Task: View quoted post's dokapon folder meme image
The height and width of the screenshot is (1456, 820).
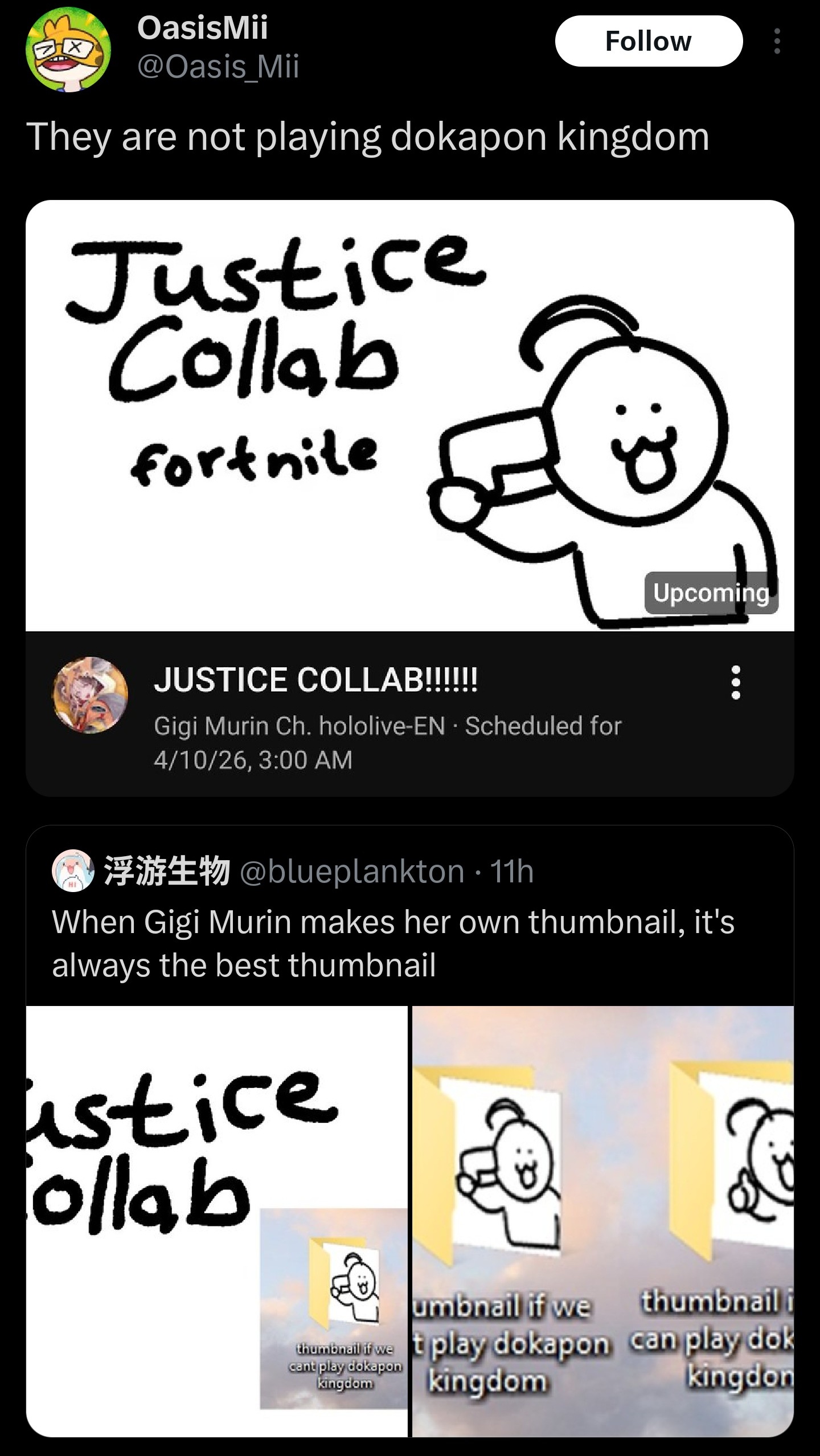Action: click(x=603, y=1221)
